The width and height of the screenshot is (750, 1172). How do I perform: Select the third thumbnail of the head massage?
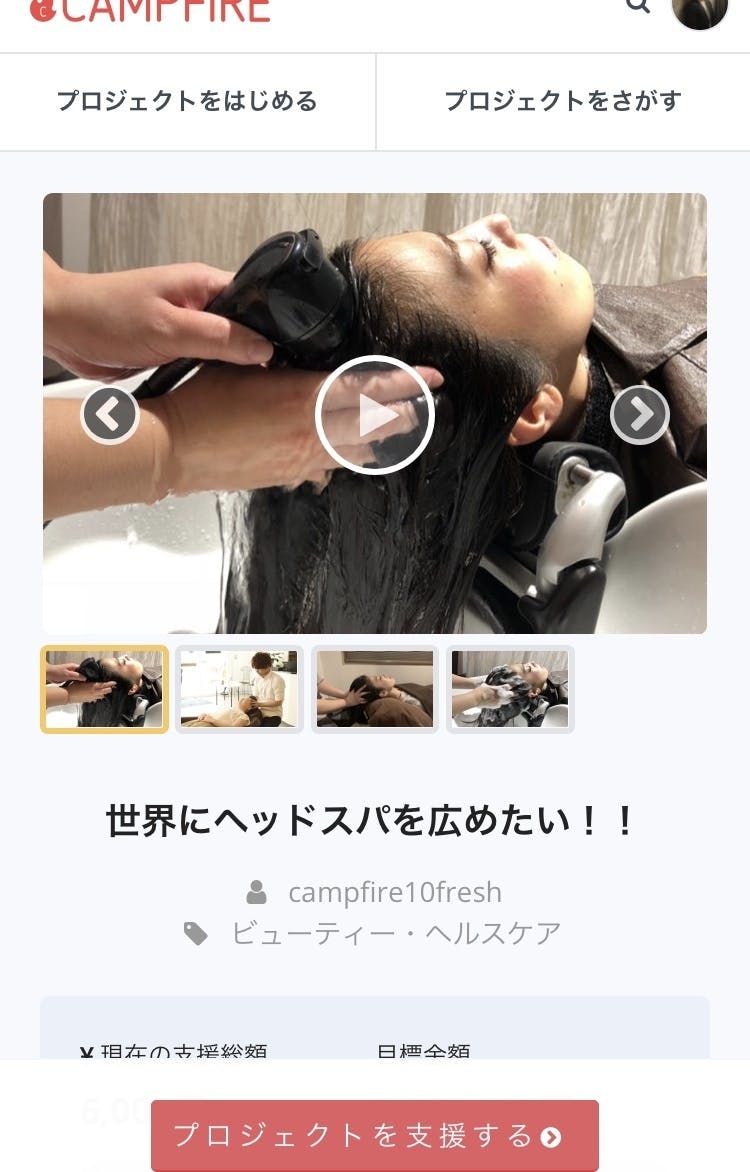click(375, 689)
